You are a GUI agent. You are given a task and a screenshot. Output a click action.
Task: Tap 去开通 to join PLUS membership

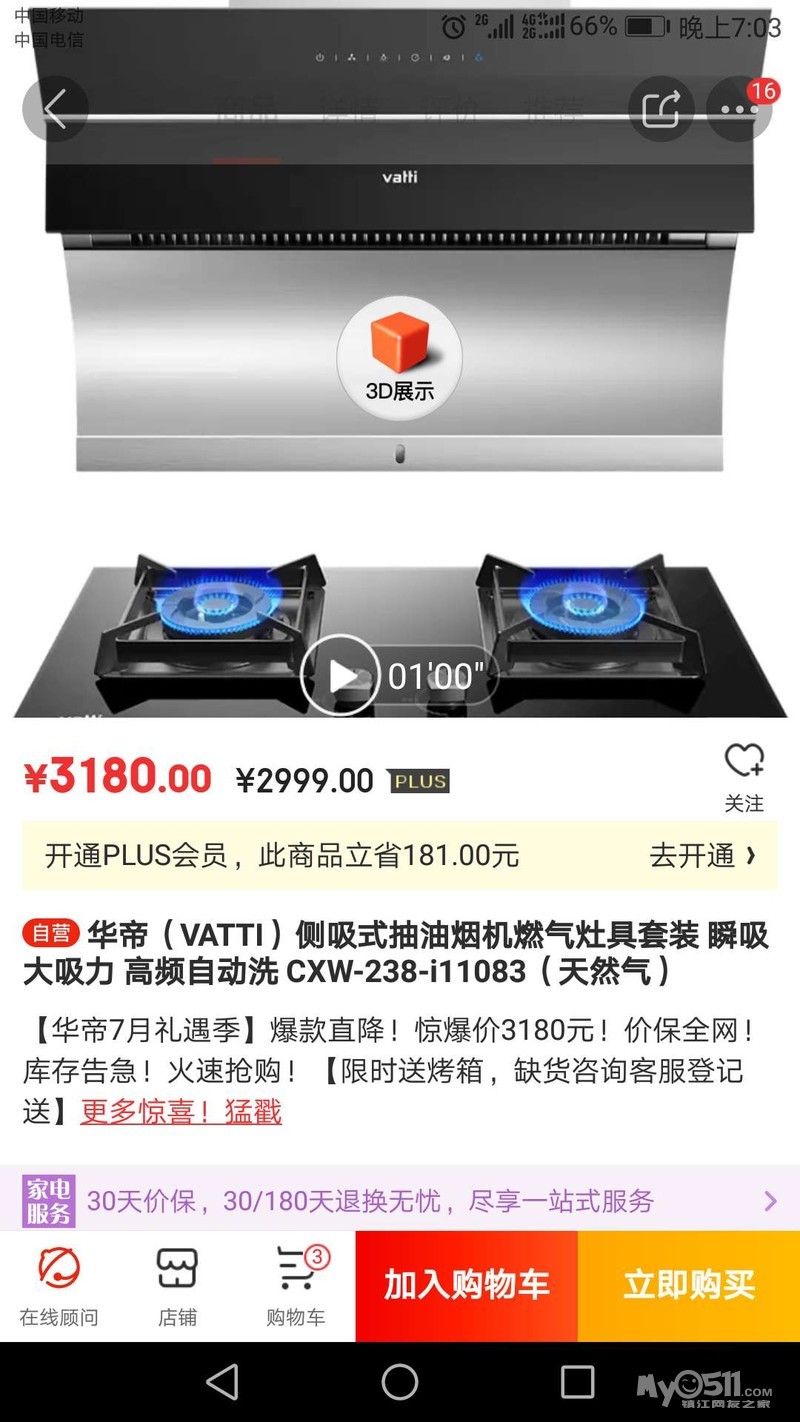point(702,856)
